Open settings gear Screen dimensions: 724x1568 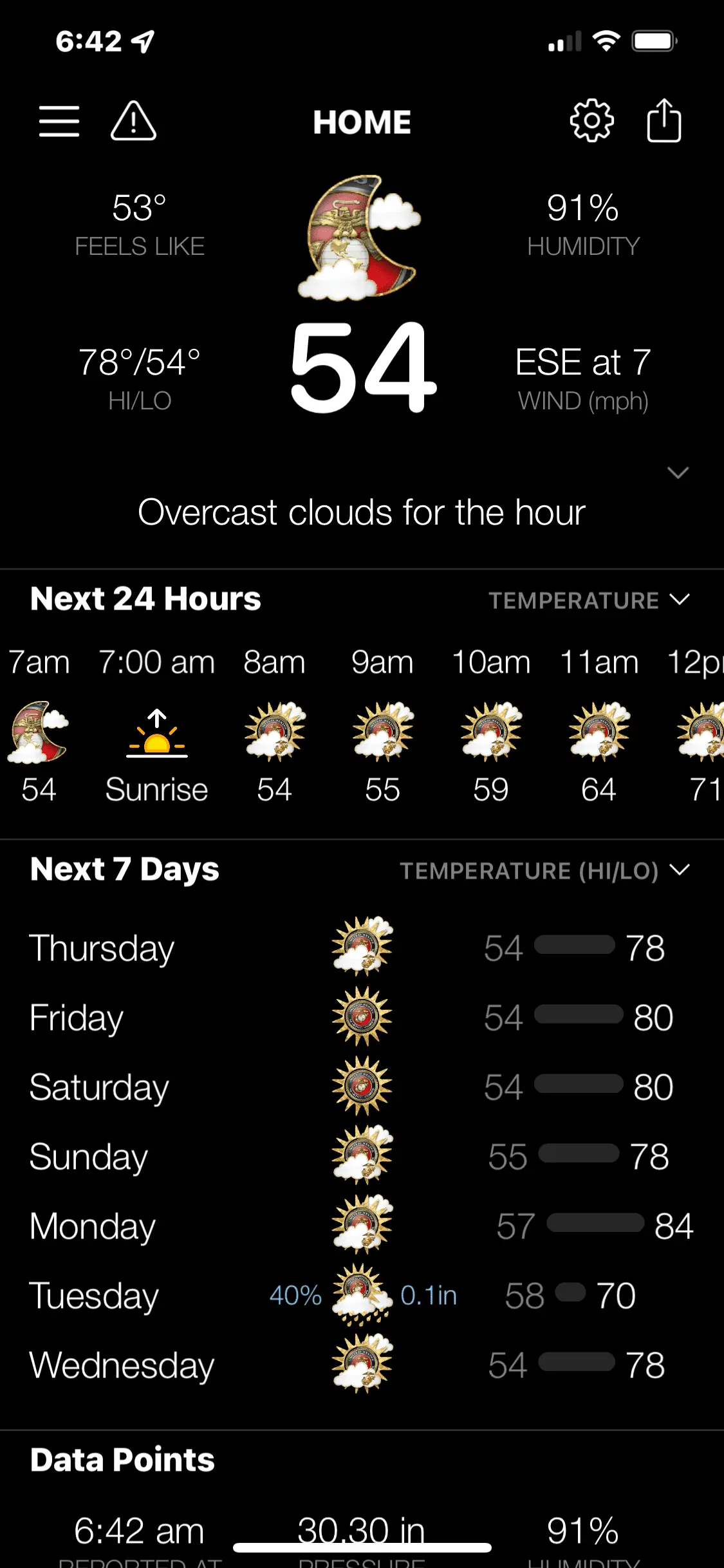[591, 121]
